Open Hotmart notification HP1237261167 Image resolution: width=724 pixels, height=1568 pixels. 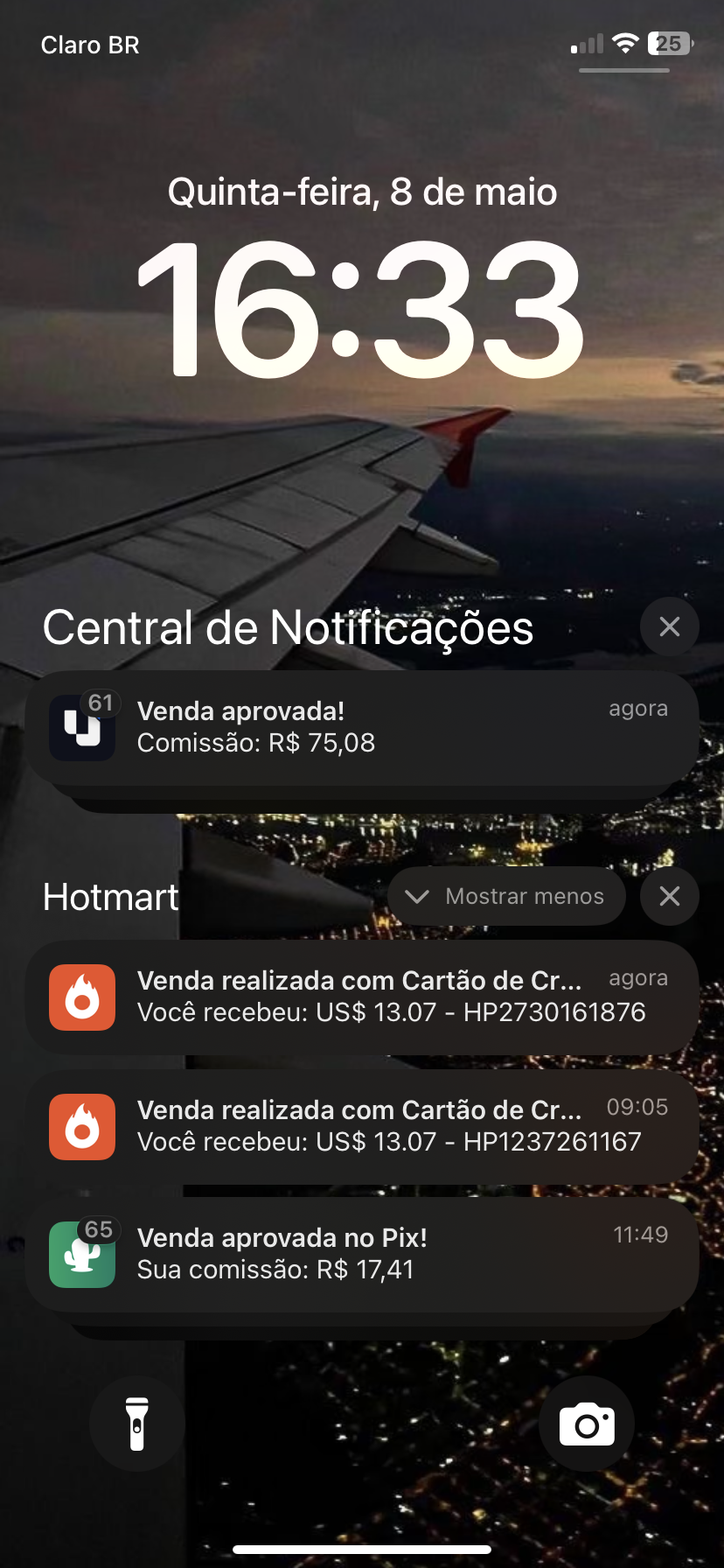(x=362, y=1127)
